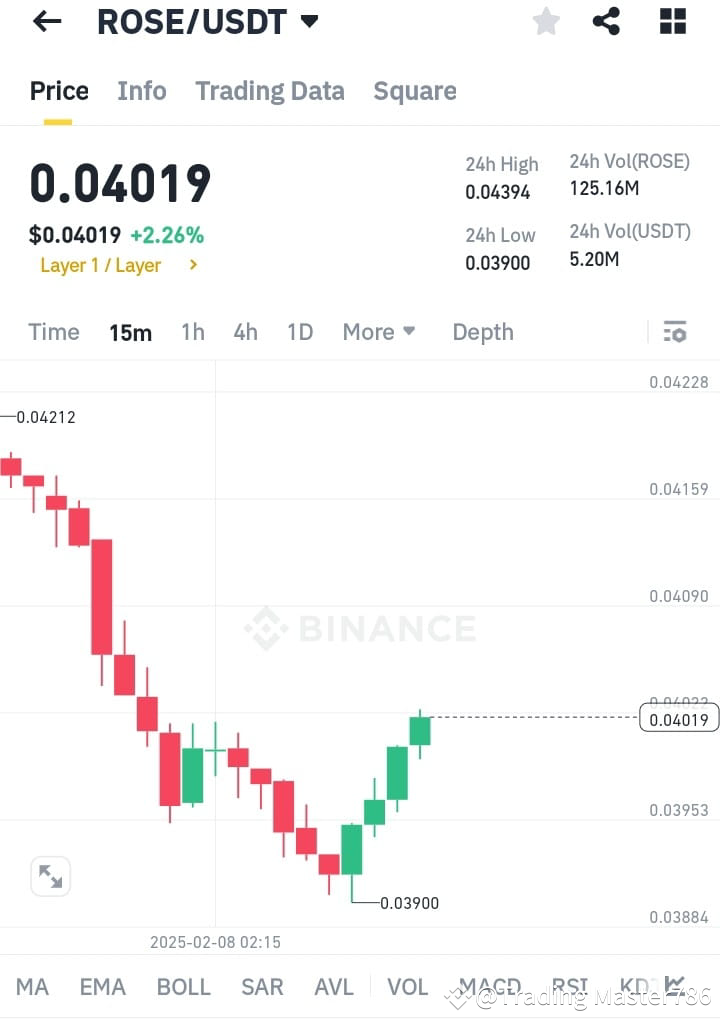Image resolution: width=720 pixels, height=1019 pixels.
Task: Open the Square tab
Action: 414,91
